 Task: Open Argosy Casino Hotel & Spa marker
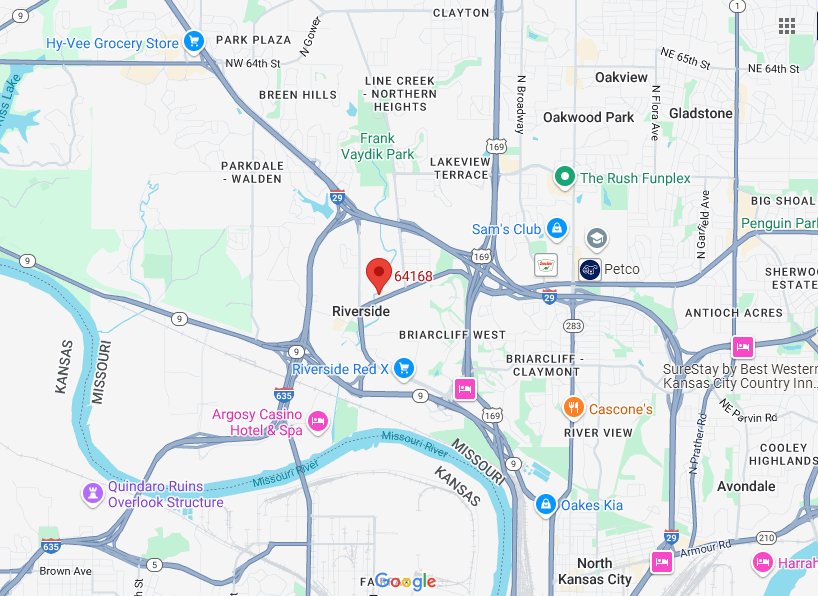click(x=320, y=421)
